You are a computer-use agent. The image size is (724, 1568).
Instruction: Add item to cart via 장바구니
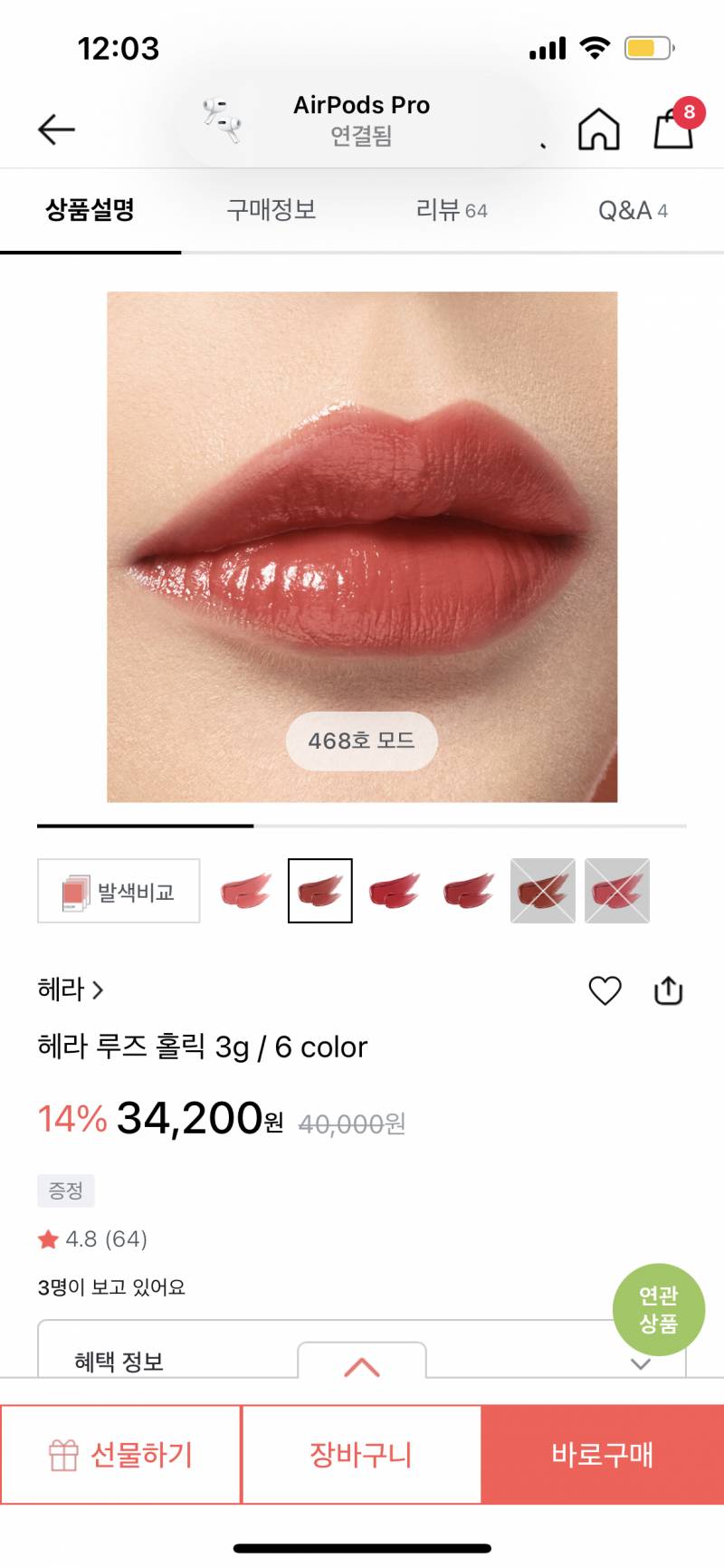pos(361,1454)
